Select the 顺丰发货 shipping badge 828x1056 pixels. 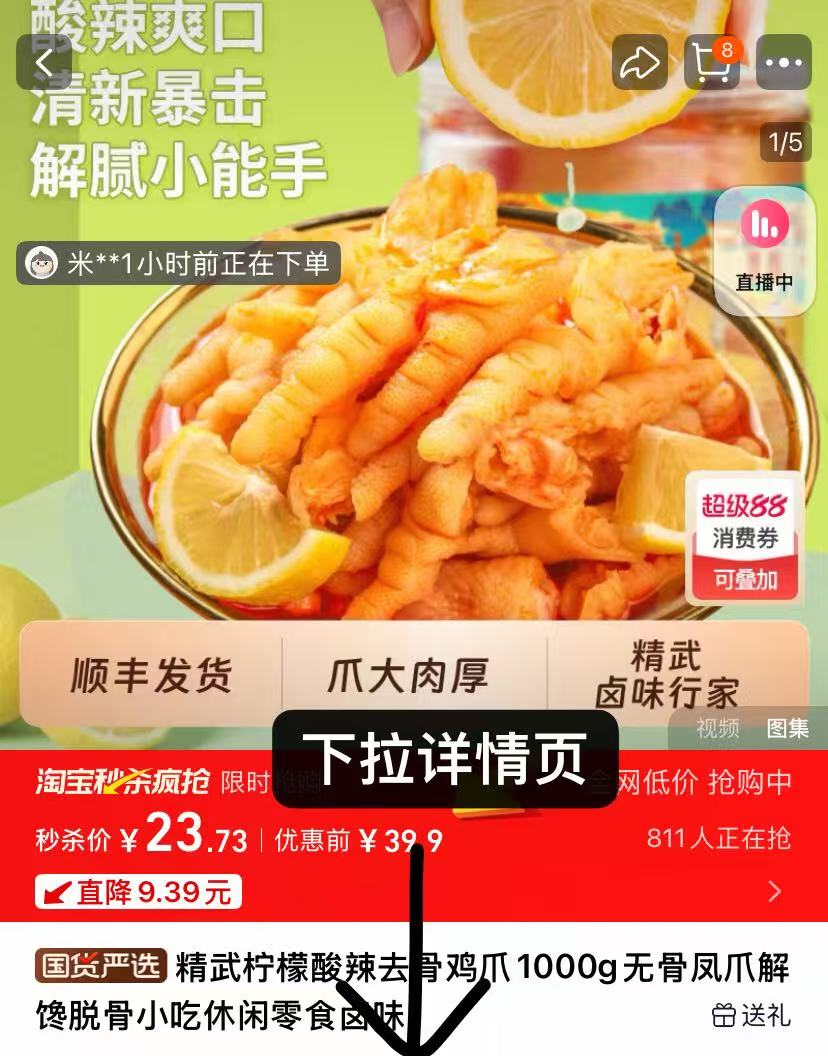(152, 675)
